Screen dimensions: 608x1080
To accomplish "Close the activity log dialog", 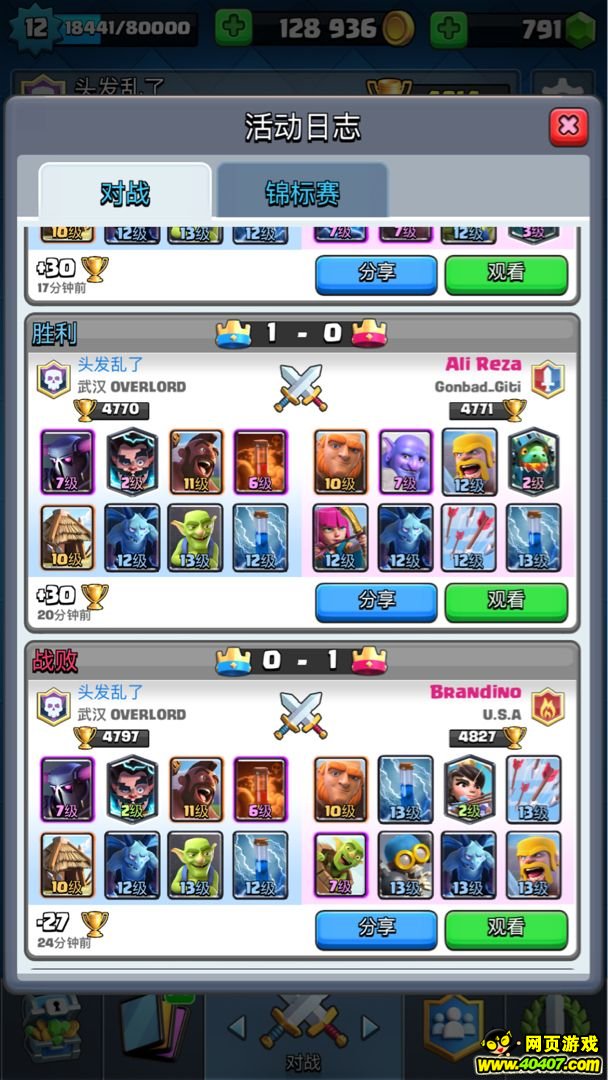I will tap(568, 126).
